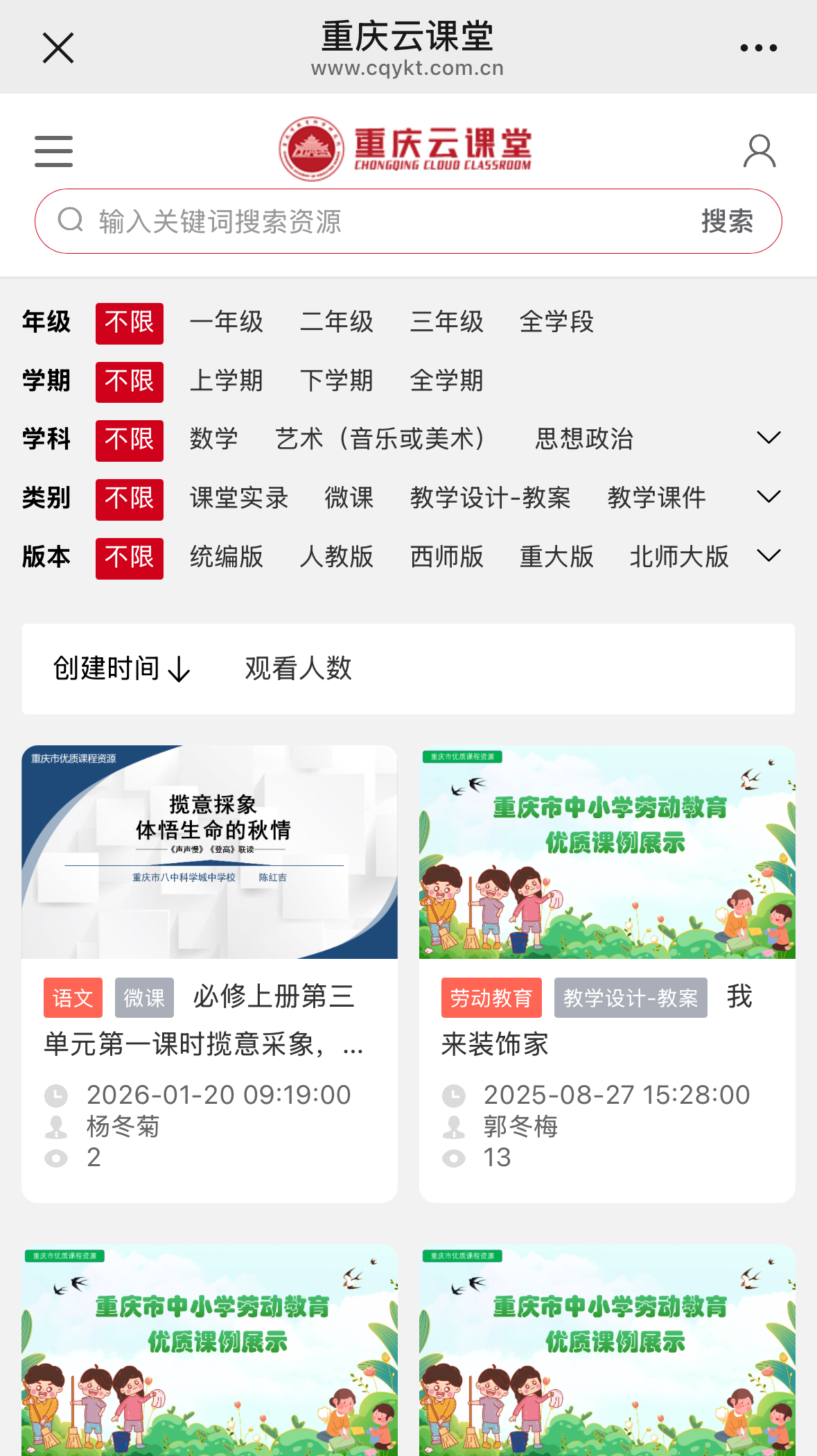Focus the keyword search field
The width and height of the screenshot is (817, 1456).
(x=388, y=222)
